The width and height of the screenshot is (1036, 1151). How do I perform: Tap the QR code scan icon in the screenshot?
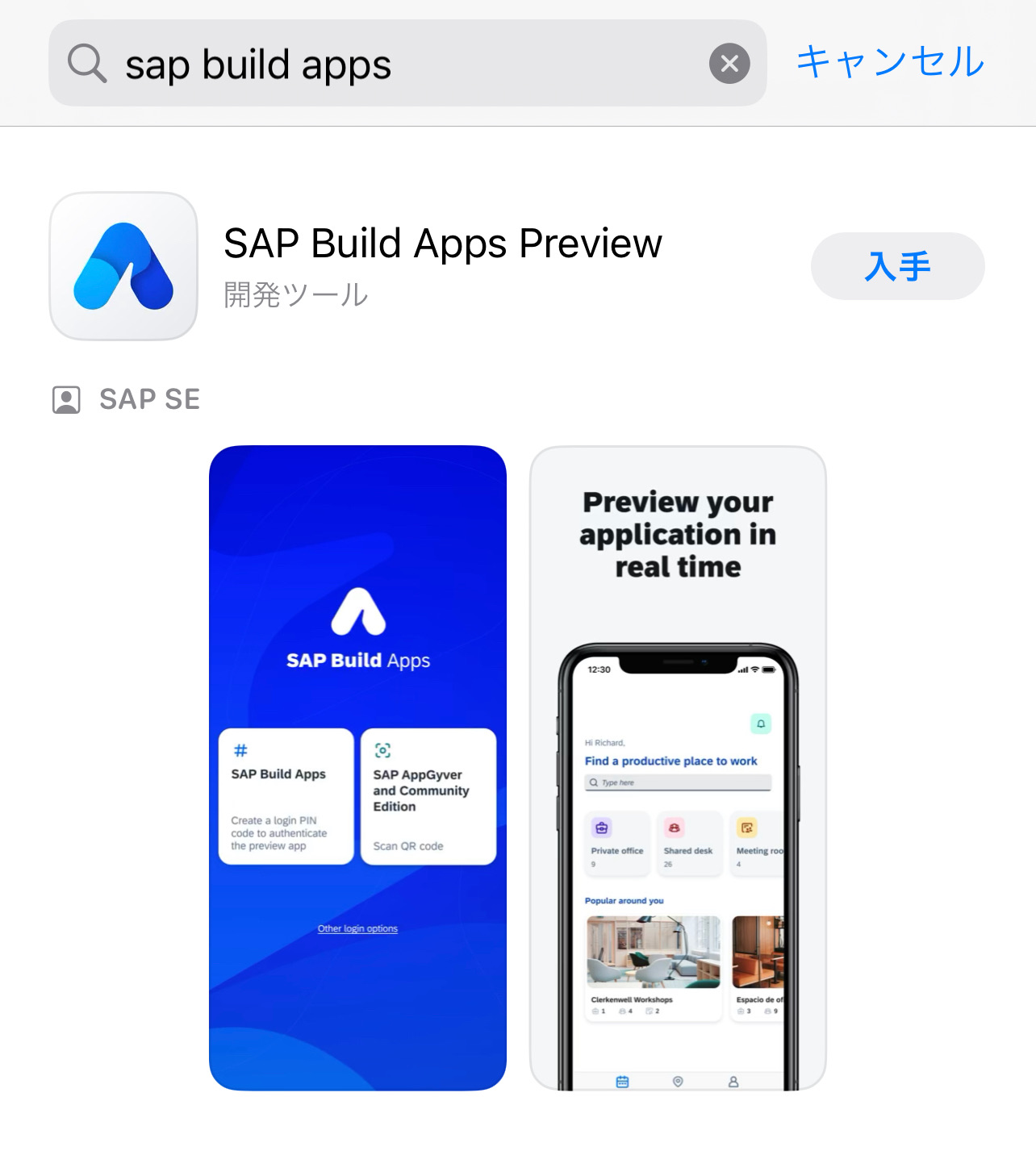click(384, 748)
